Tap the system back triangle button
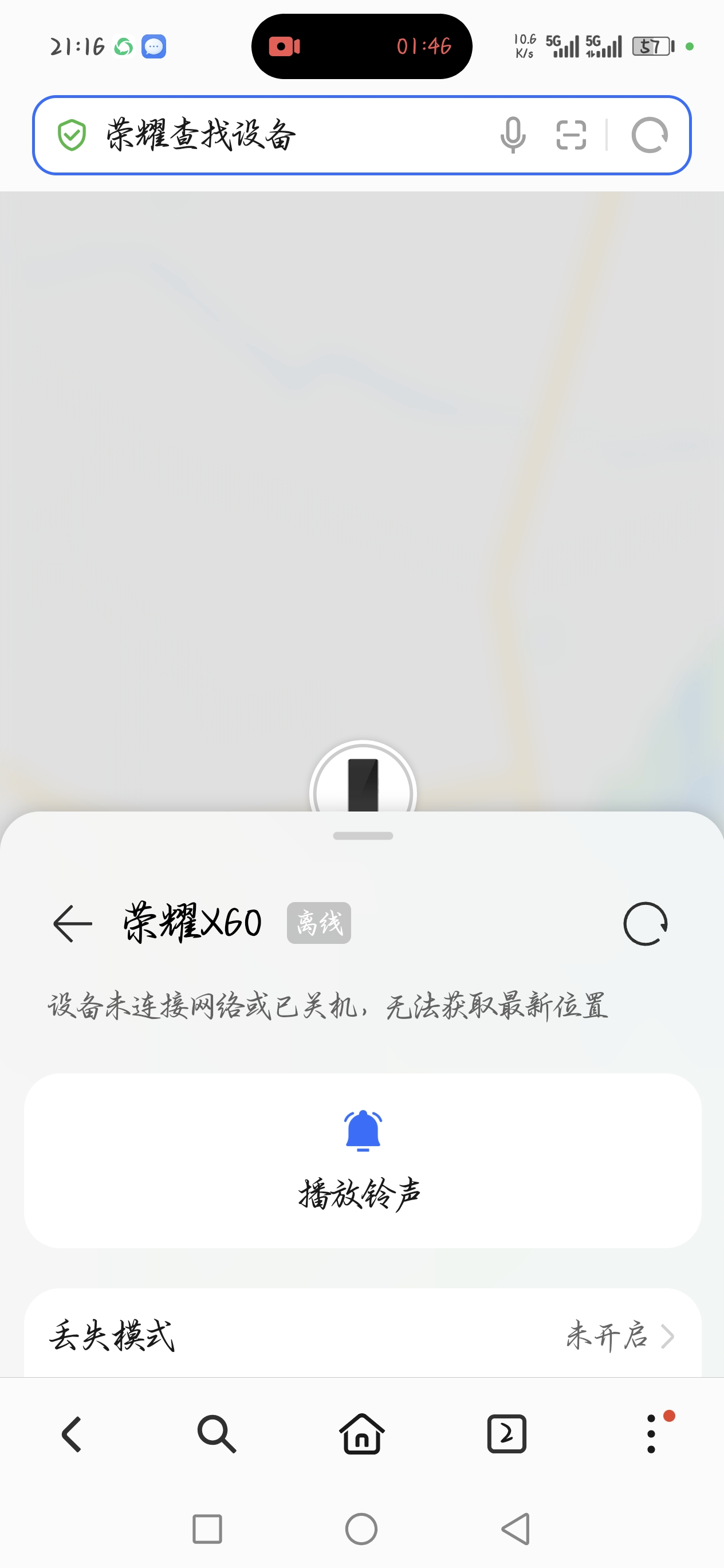This screenshot has height=1568, width=724. click(x=516, y=1528)
